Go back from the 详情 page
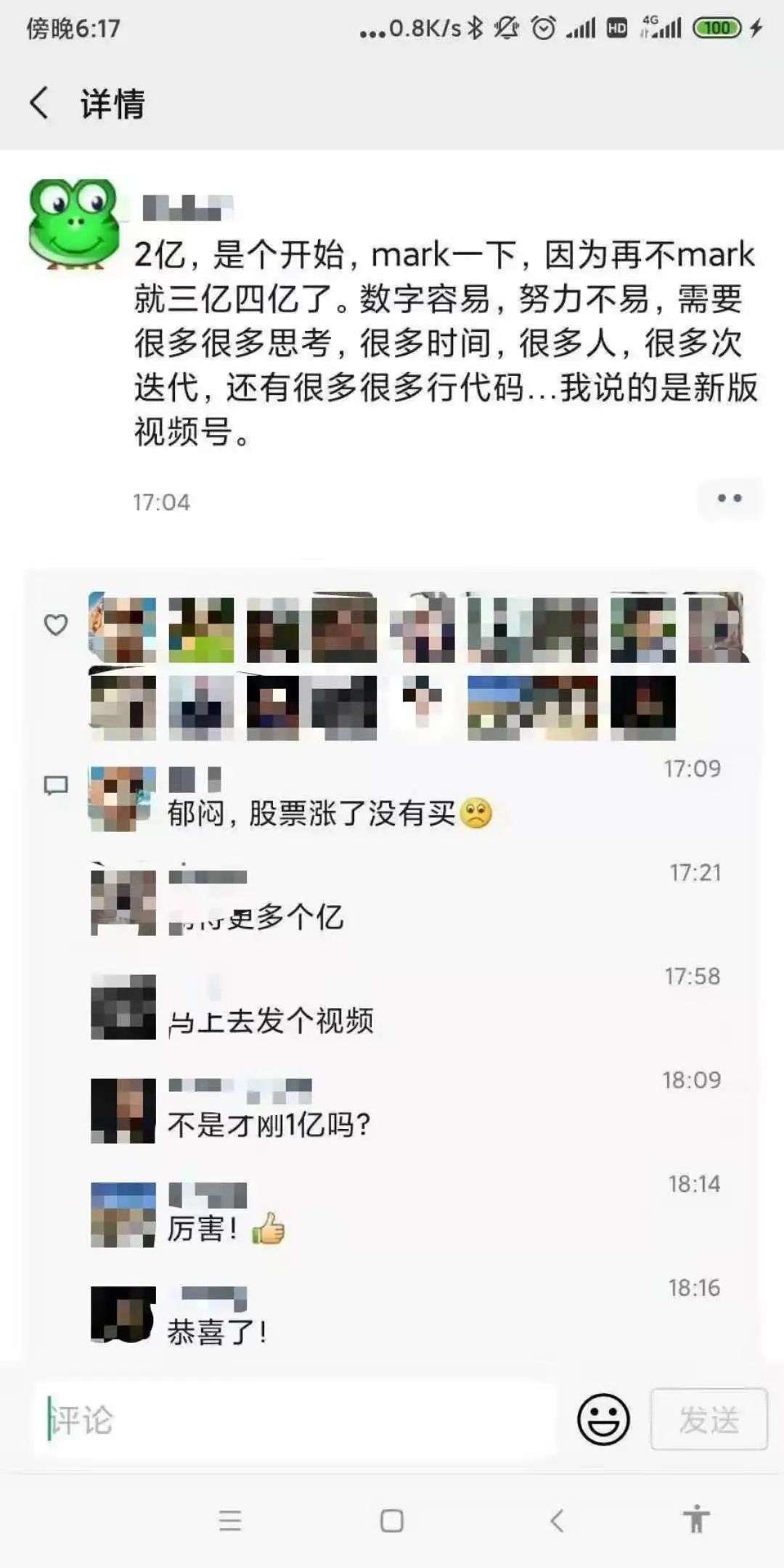Viewport: 784px width, 1568px height. point(40,103)
